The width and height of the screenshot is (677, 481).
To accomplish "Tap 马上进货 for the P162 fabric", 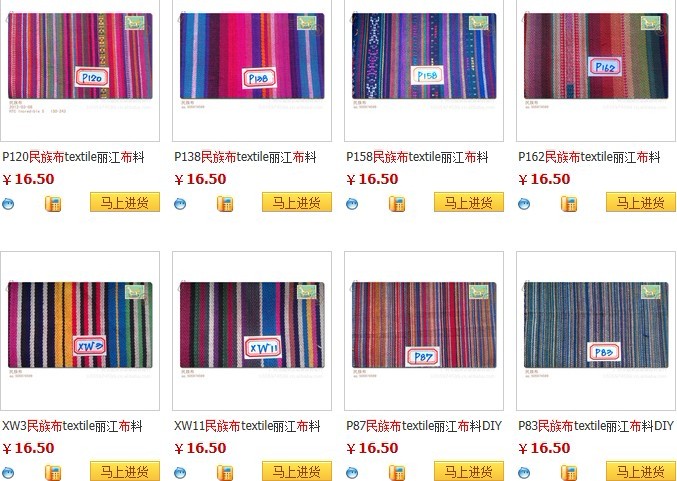I will [641, 203].
